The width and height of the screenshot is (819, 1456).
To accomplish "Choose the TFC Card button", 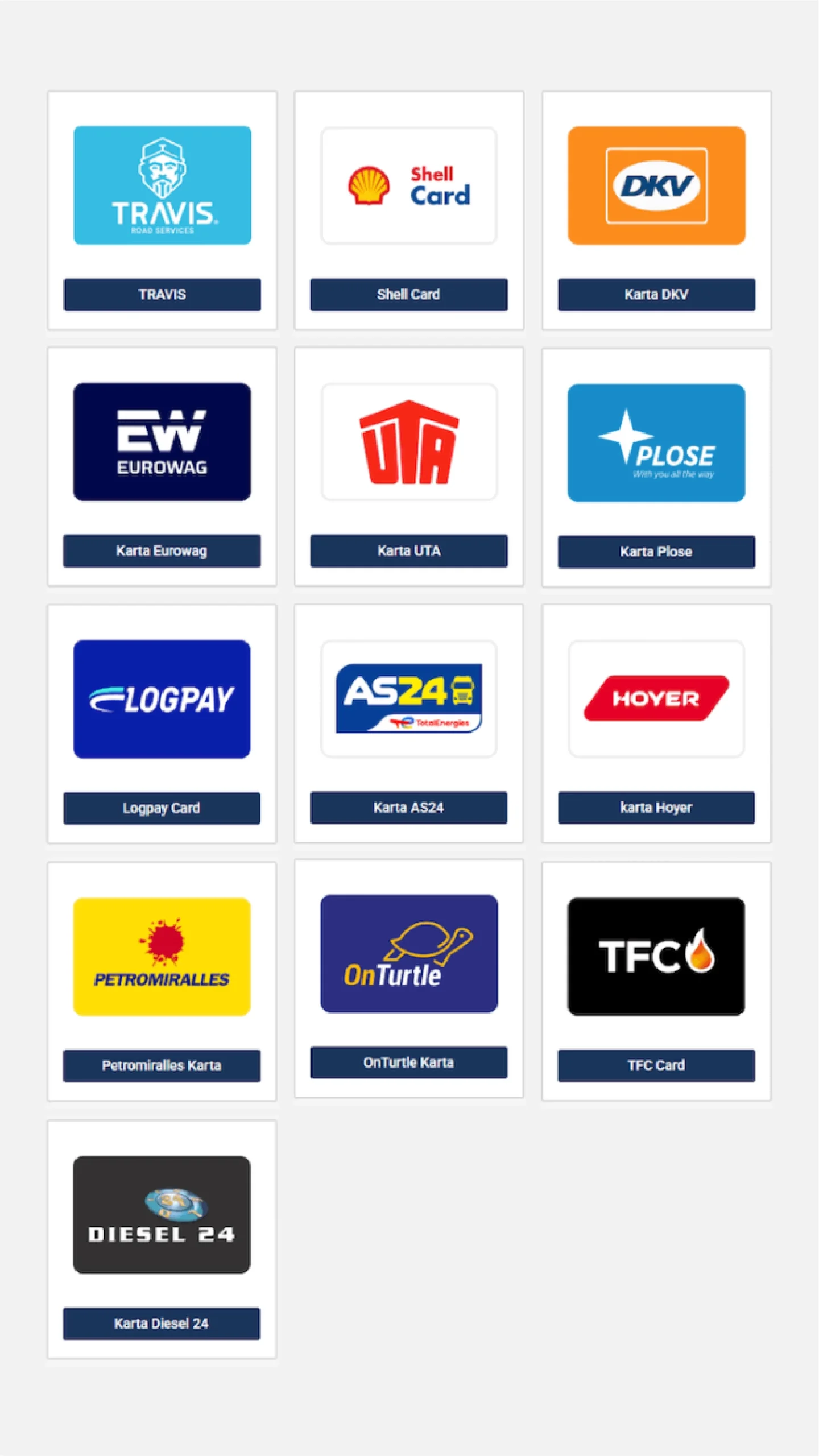I will click(656, 1065).
